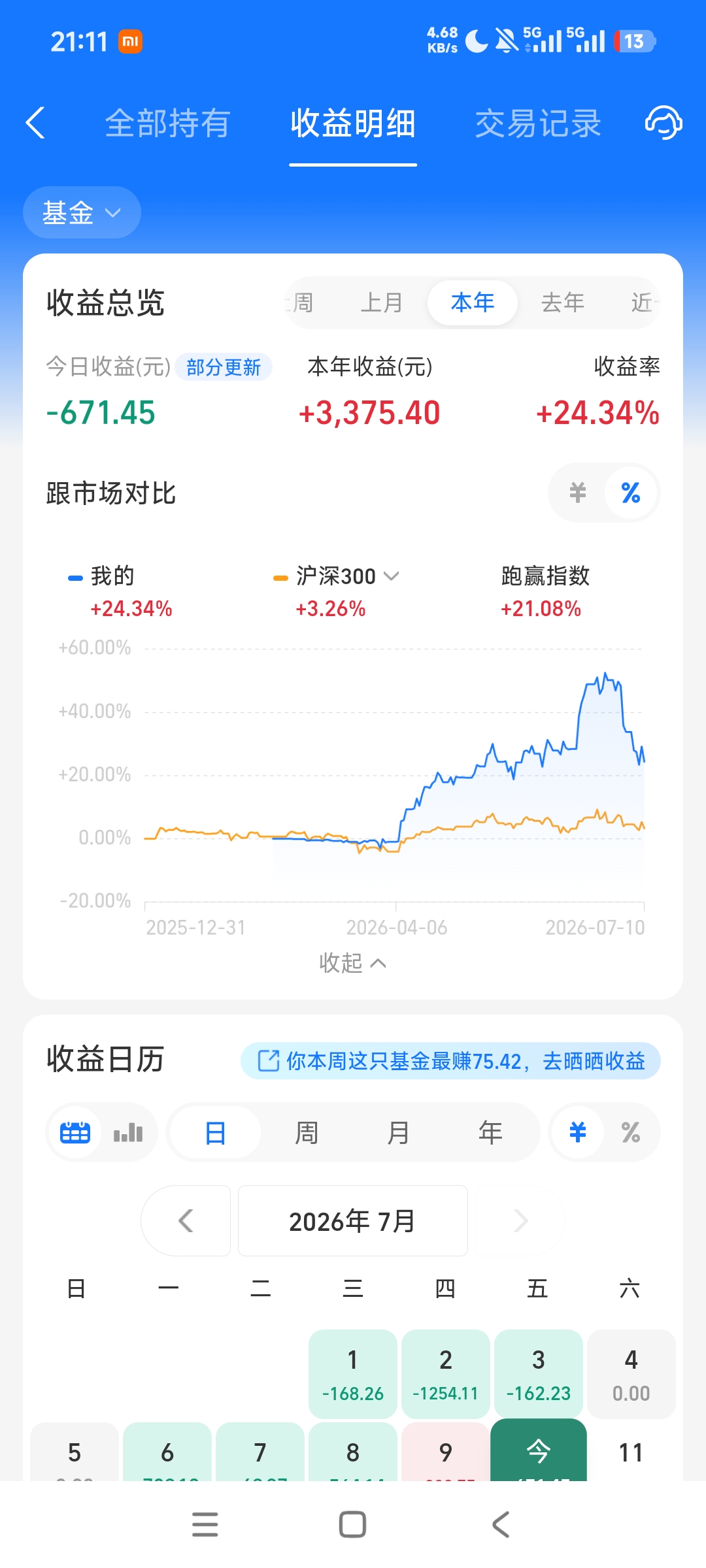Switch market comparison to yuan amount
Screen dimensions: 706x1568
(578, 492)
